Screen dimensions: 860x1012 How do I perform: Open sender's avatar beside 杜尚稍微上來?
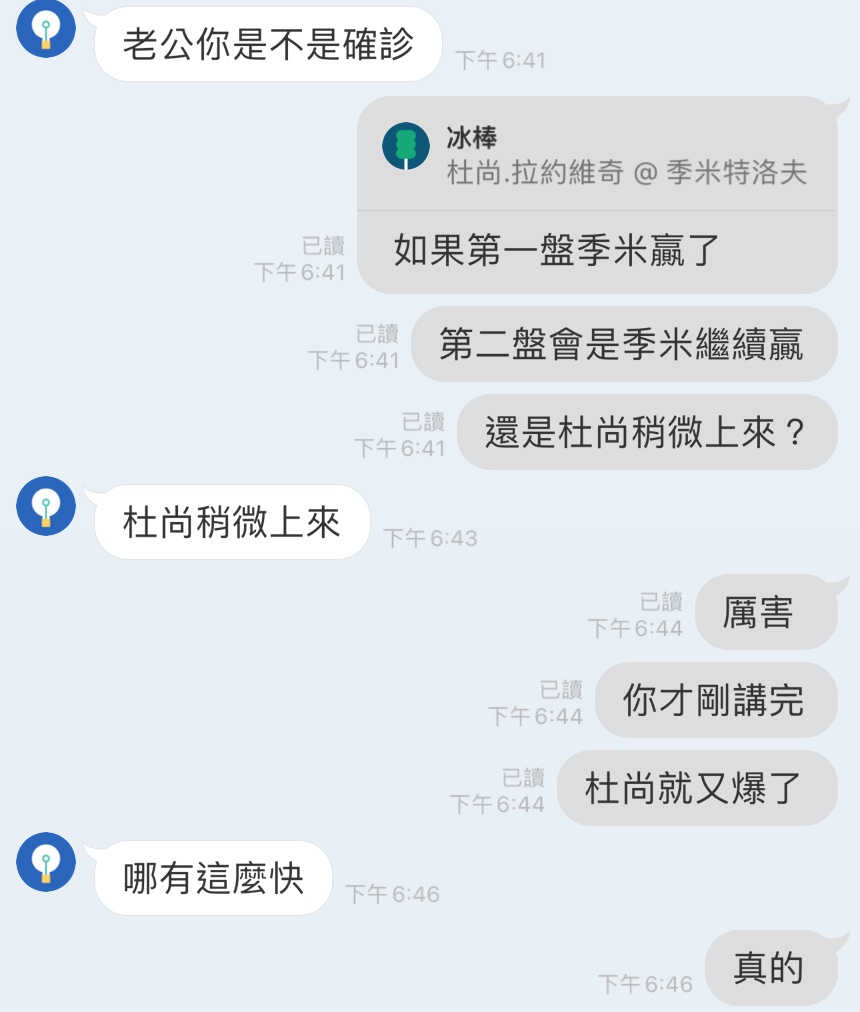pos(46,505)
